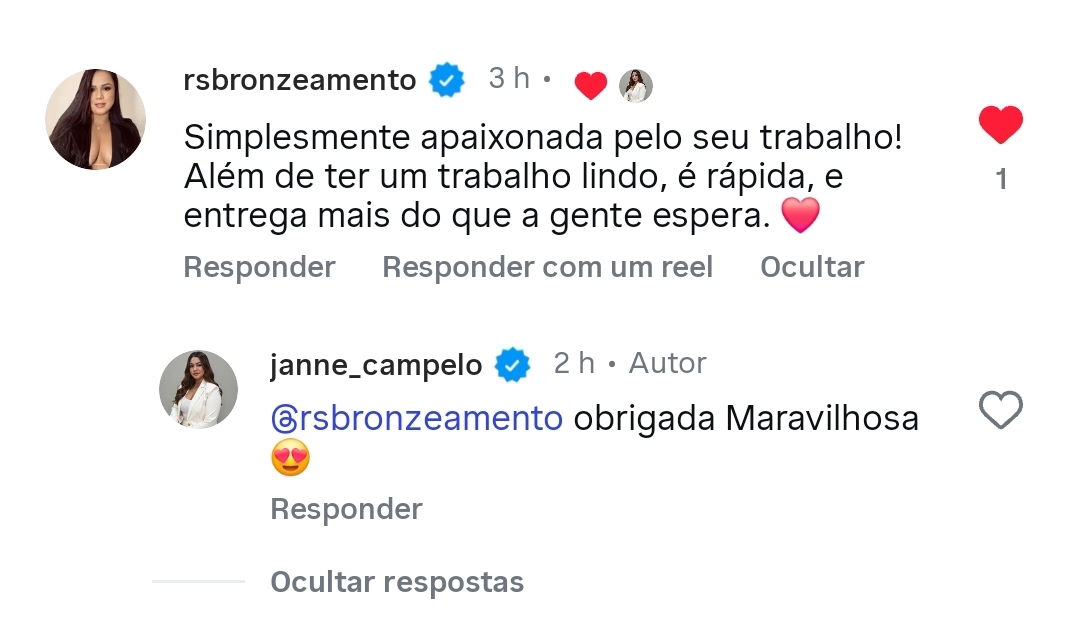The height and width of the screenshot is (639, 1080).
Task: Tap Responder under rsbronzeamento's comment
Action: (x=259, y=267)
